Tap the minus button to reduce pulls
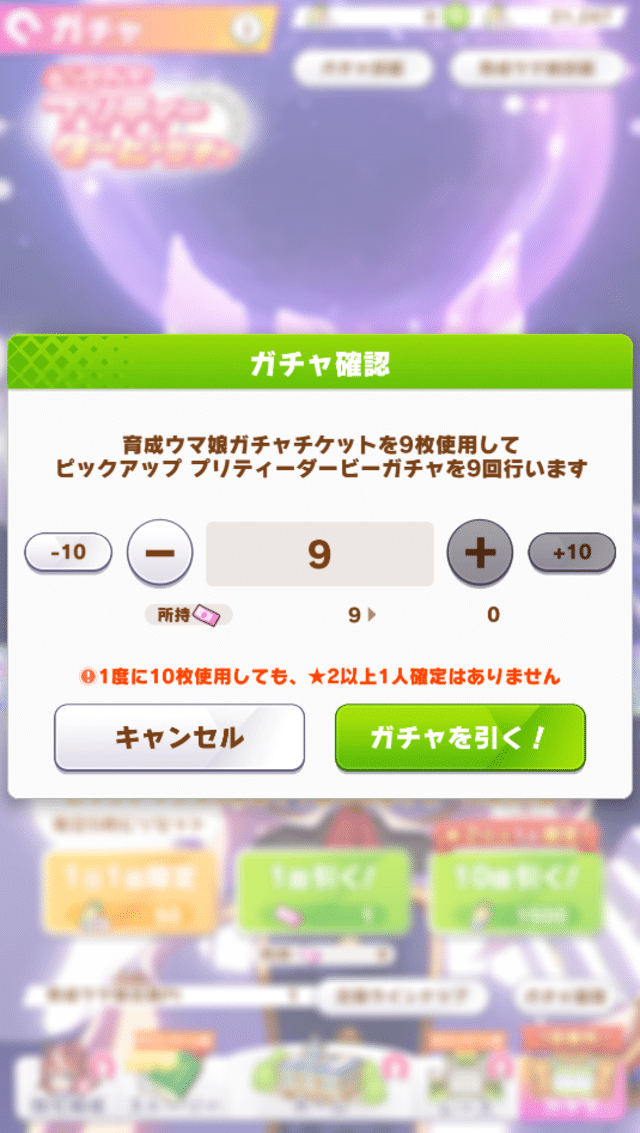 pyautogui.click(x=160, y=553)
